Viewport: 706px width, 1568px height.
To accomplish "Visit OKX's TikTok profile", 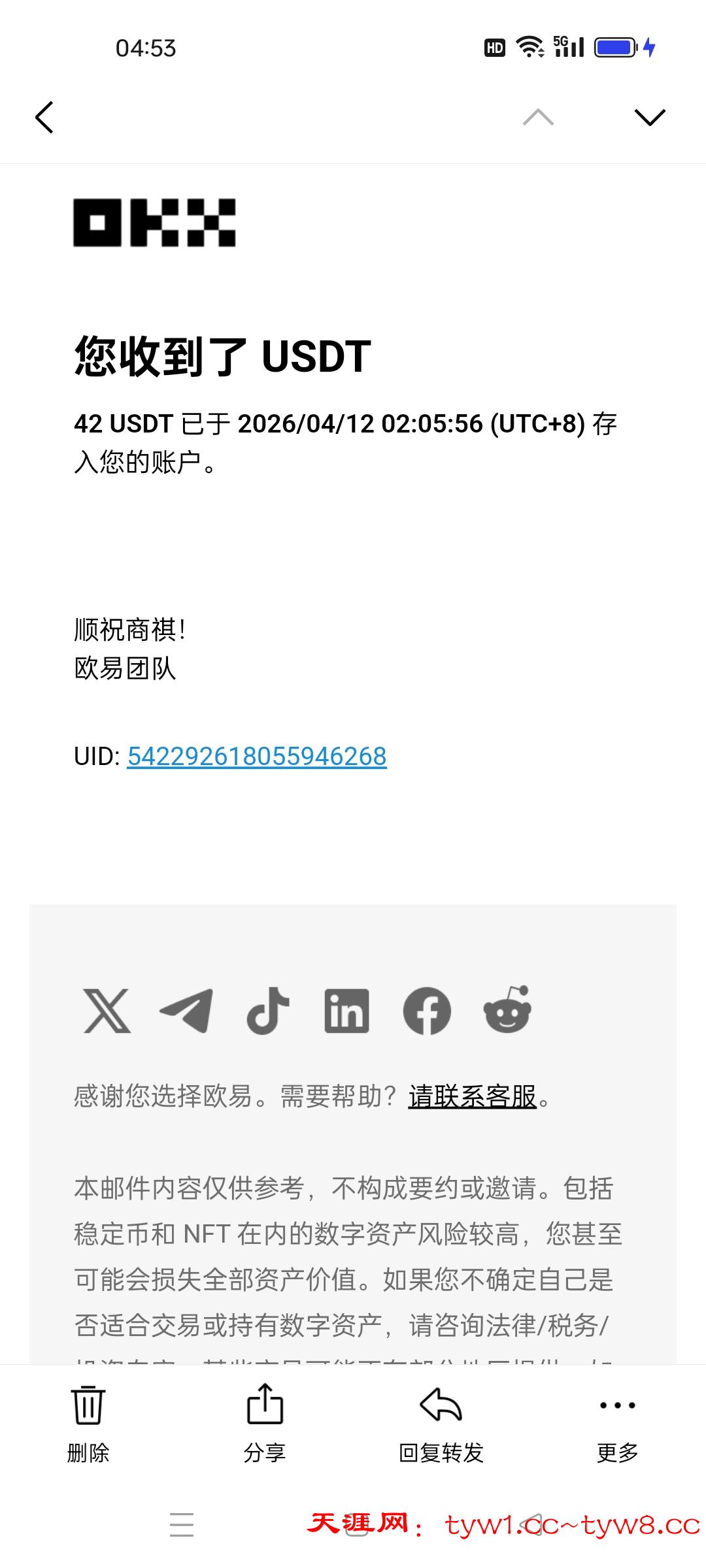I will pos(267,1010).
